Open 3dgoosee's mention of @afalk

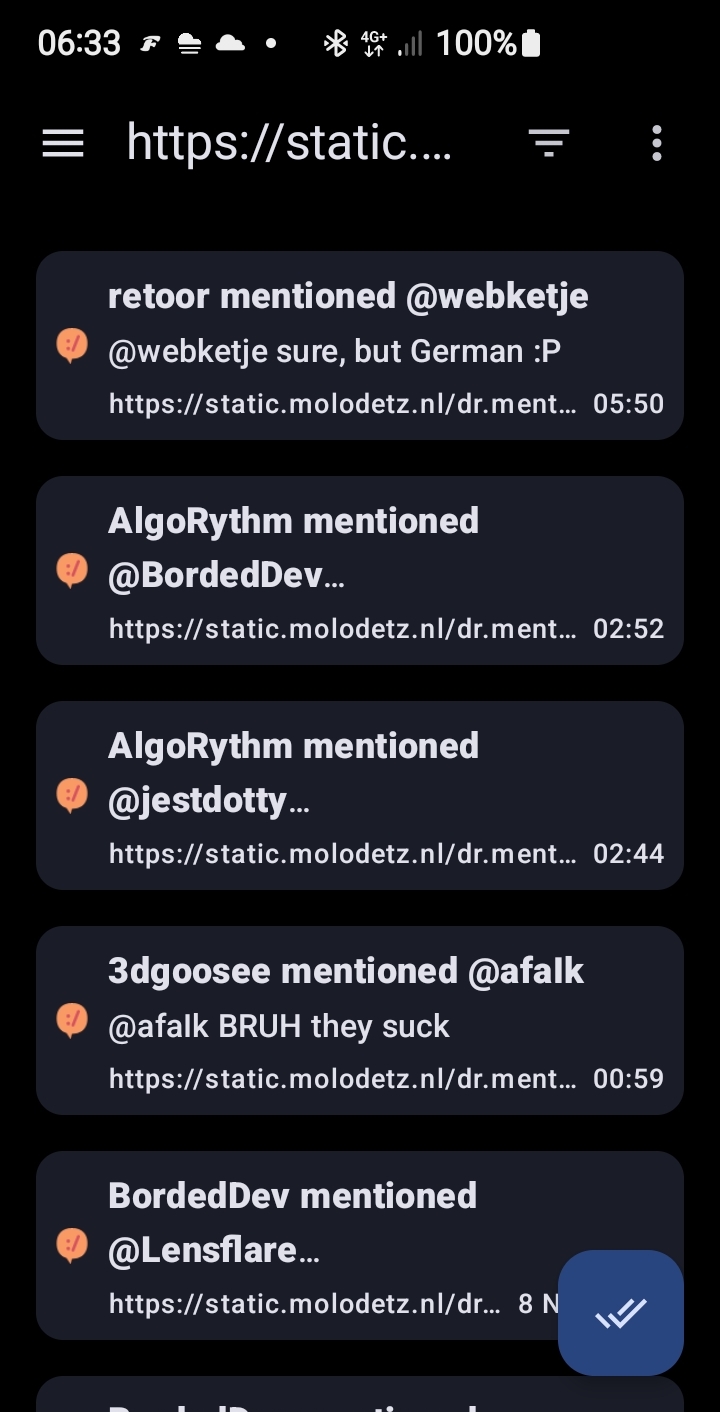click(359, 1020)
